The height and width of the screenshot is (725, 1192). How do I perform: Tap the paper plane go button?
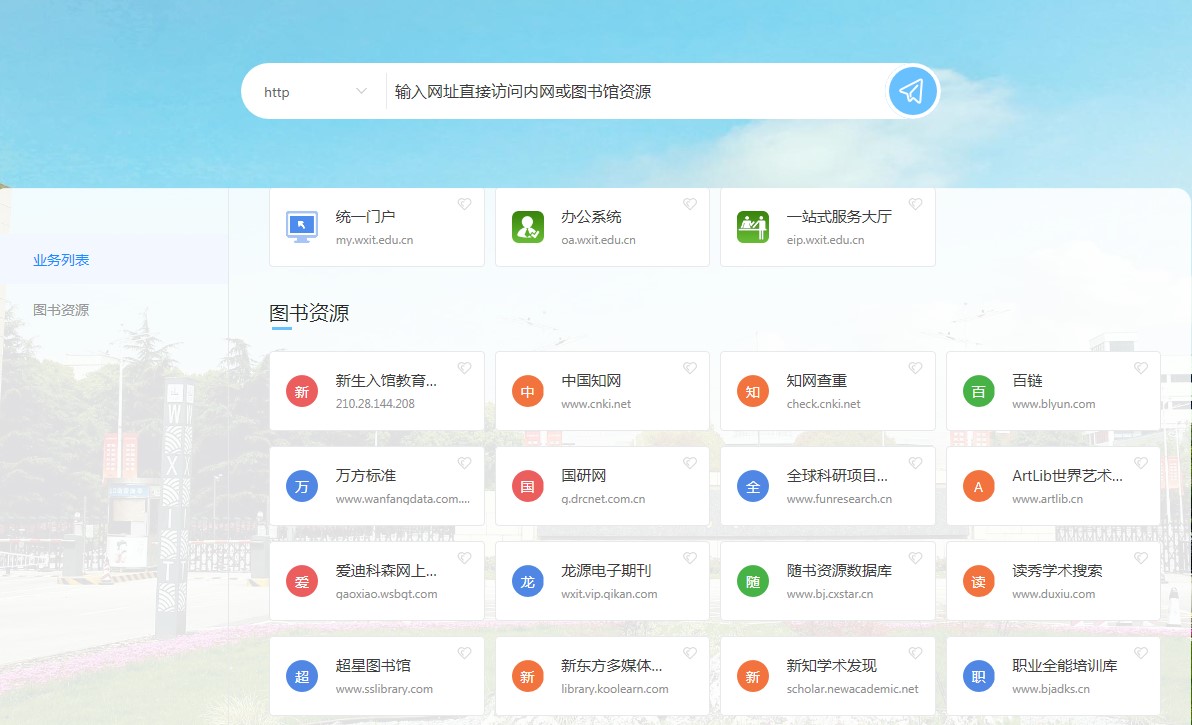911,92
